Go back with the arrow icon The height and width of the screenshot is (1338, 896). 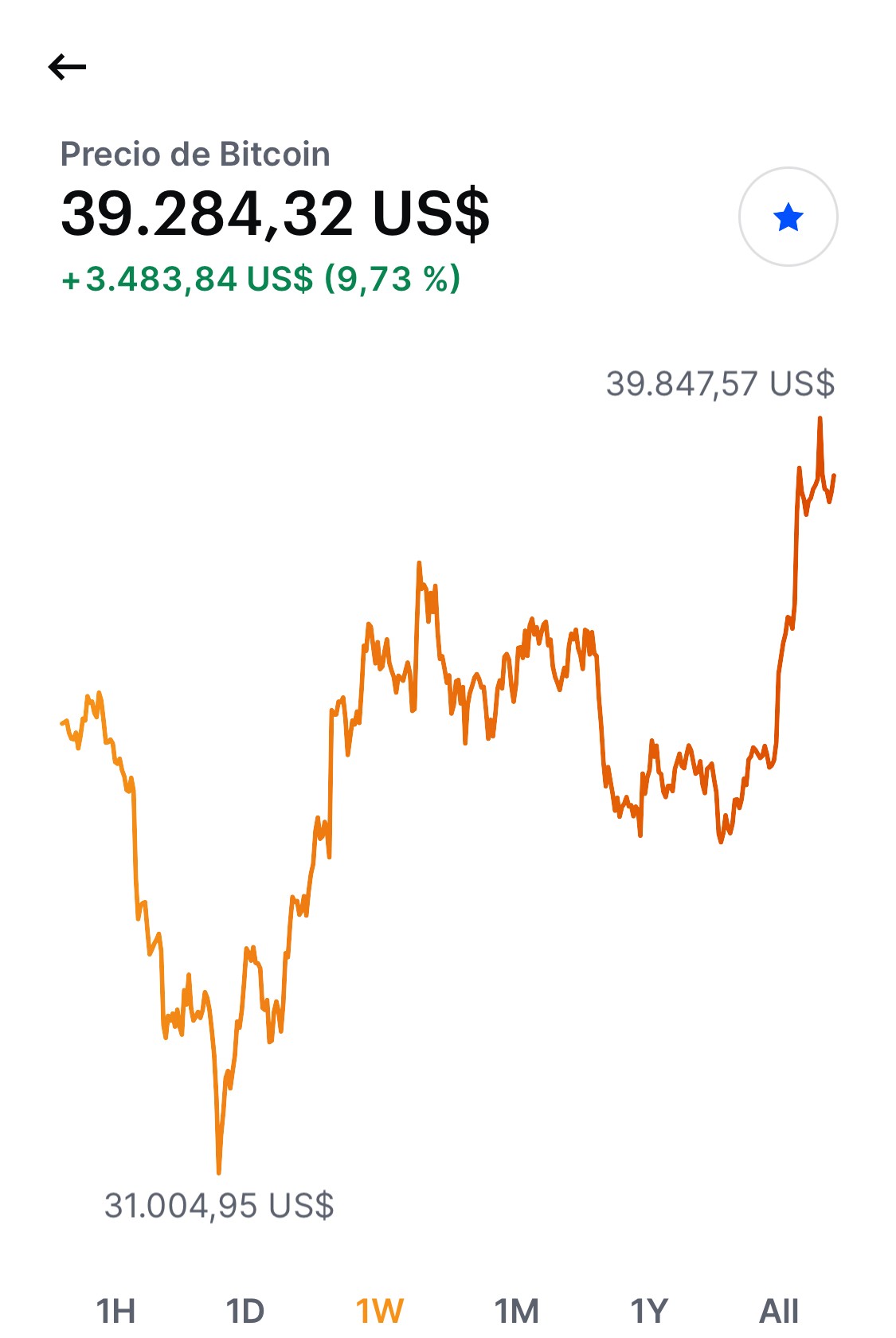coord(67,67)
